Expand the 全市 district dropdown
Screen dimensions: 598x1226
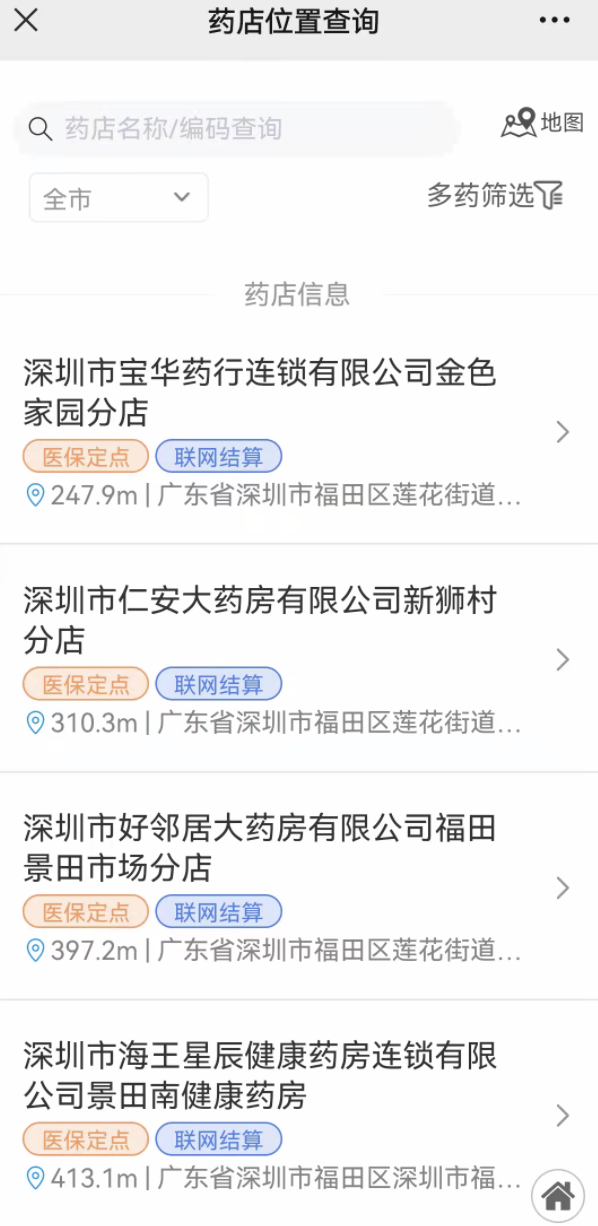(119, 198)
